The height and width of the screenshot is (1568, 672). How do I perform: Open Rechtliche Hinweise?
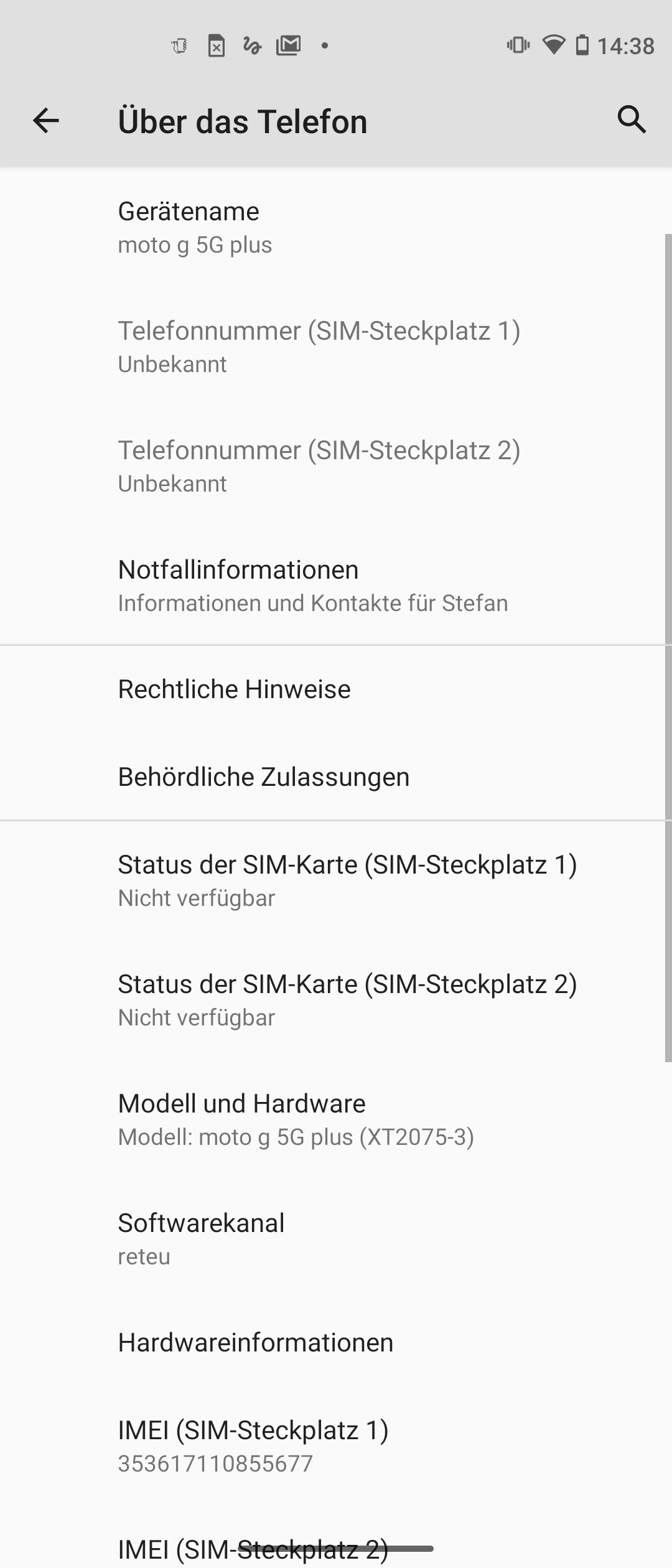[x=336, y=689]
